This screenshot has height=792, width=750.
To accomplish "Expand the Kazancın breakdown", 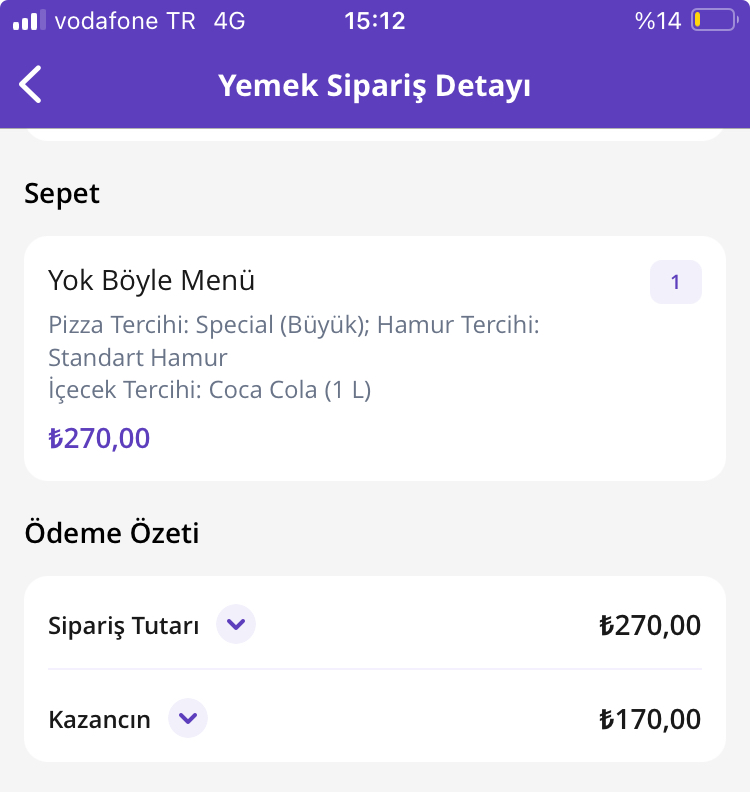I will 188,718.
